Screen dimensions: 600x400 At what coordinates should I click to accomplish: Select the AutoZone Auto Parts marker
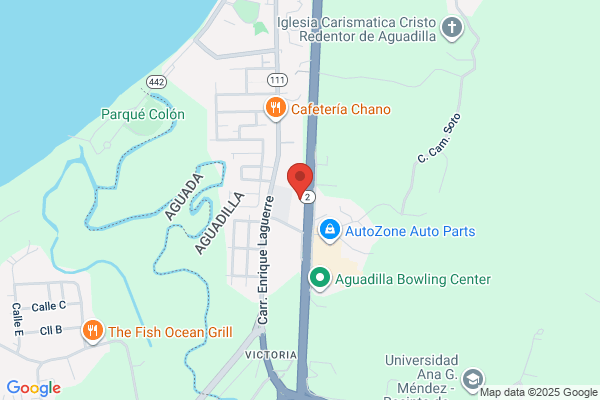coord(329,231)
